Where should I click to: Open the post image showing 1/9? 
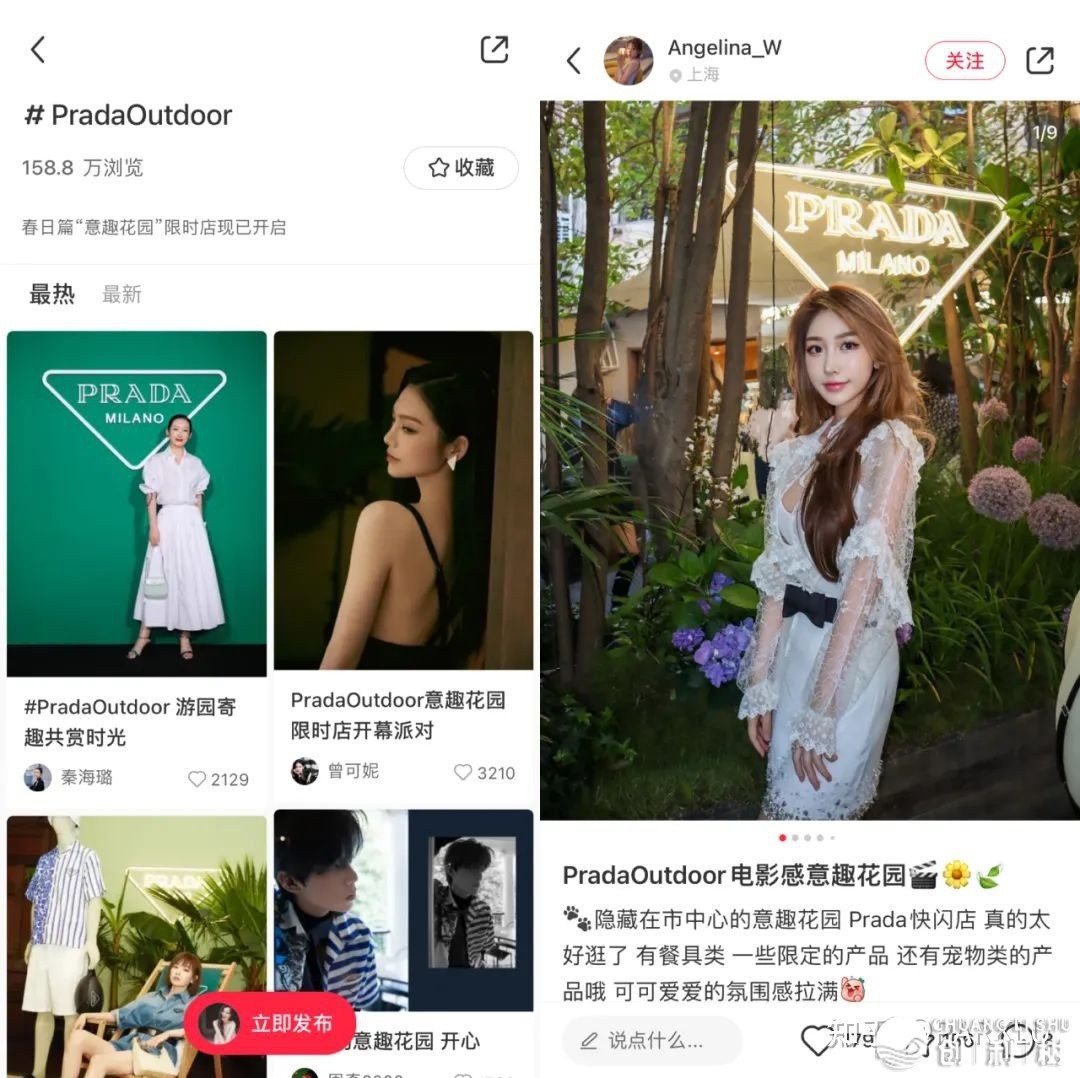[x=810, y=460]
